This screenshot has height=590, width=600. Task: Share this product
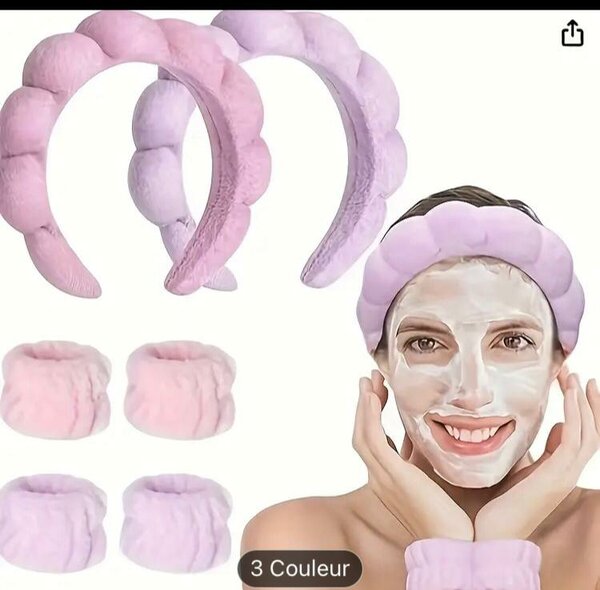572,34
